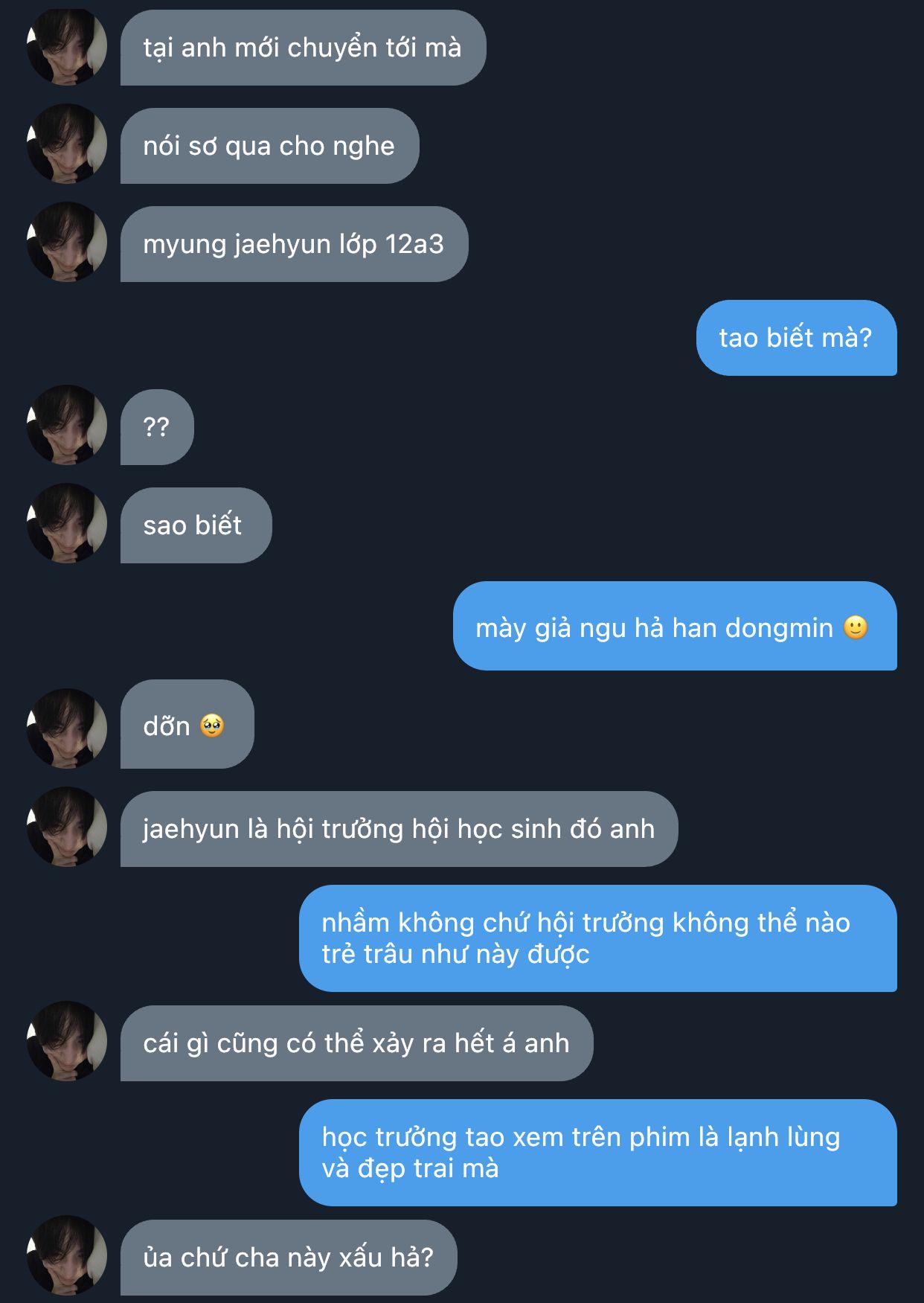Screen dimensions: 924x1303
Task: Tap the avatar next to "tại anh mới chuyển tới mà"
Action: pos(67,46)
